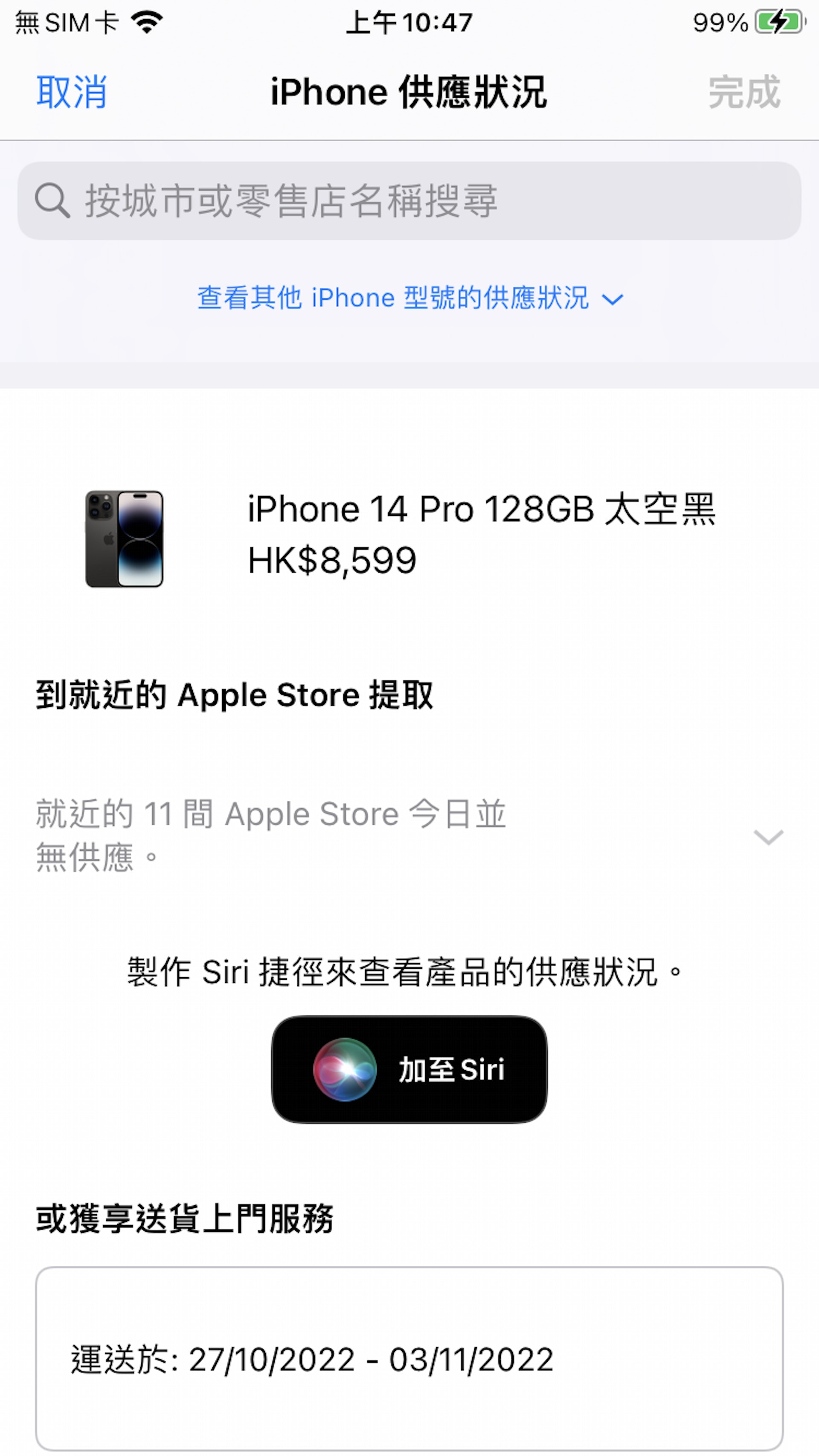Expand 查看其他 iPhone 型號的供應狀況

409,298
